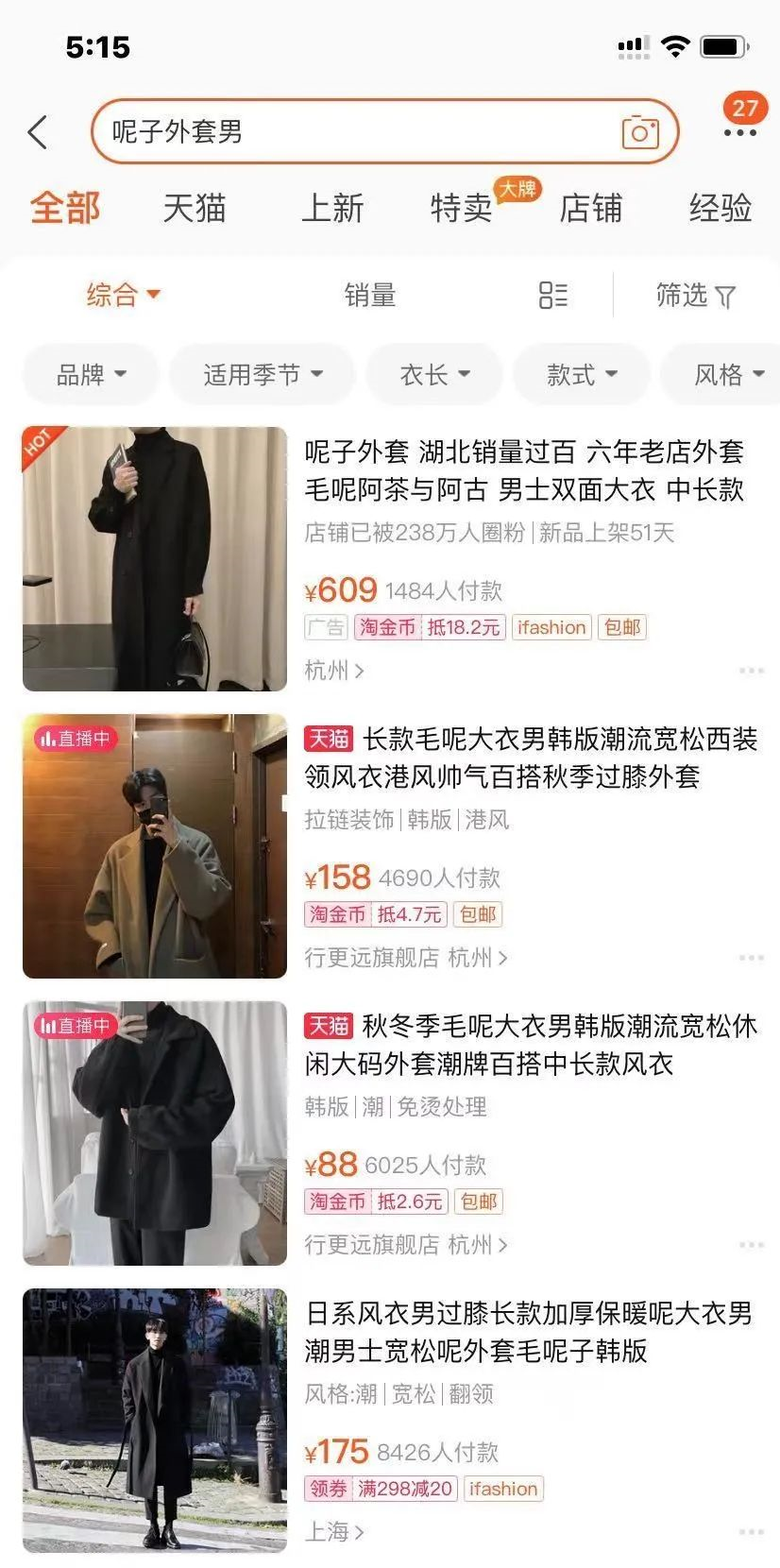Open the 筛选 filter panel

tap(695, 296)
